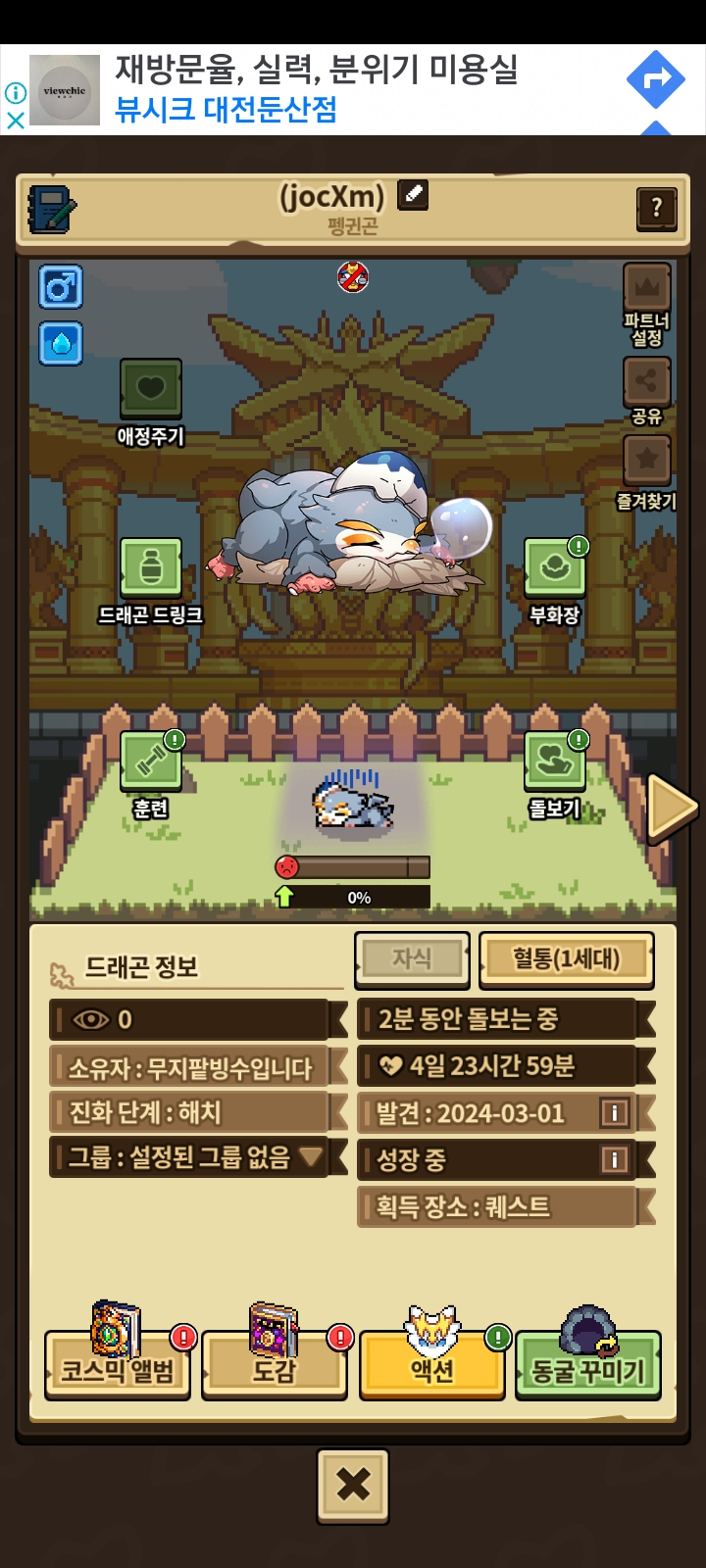Open the 도감 encyclopedia

[x=275, y=1365]
